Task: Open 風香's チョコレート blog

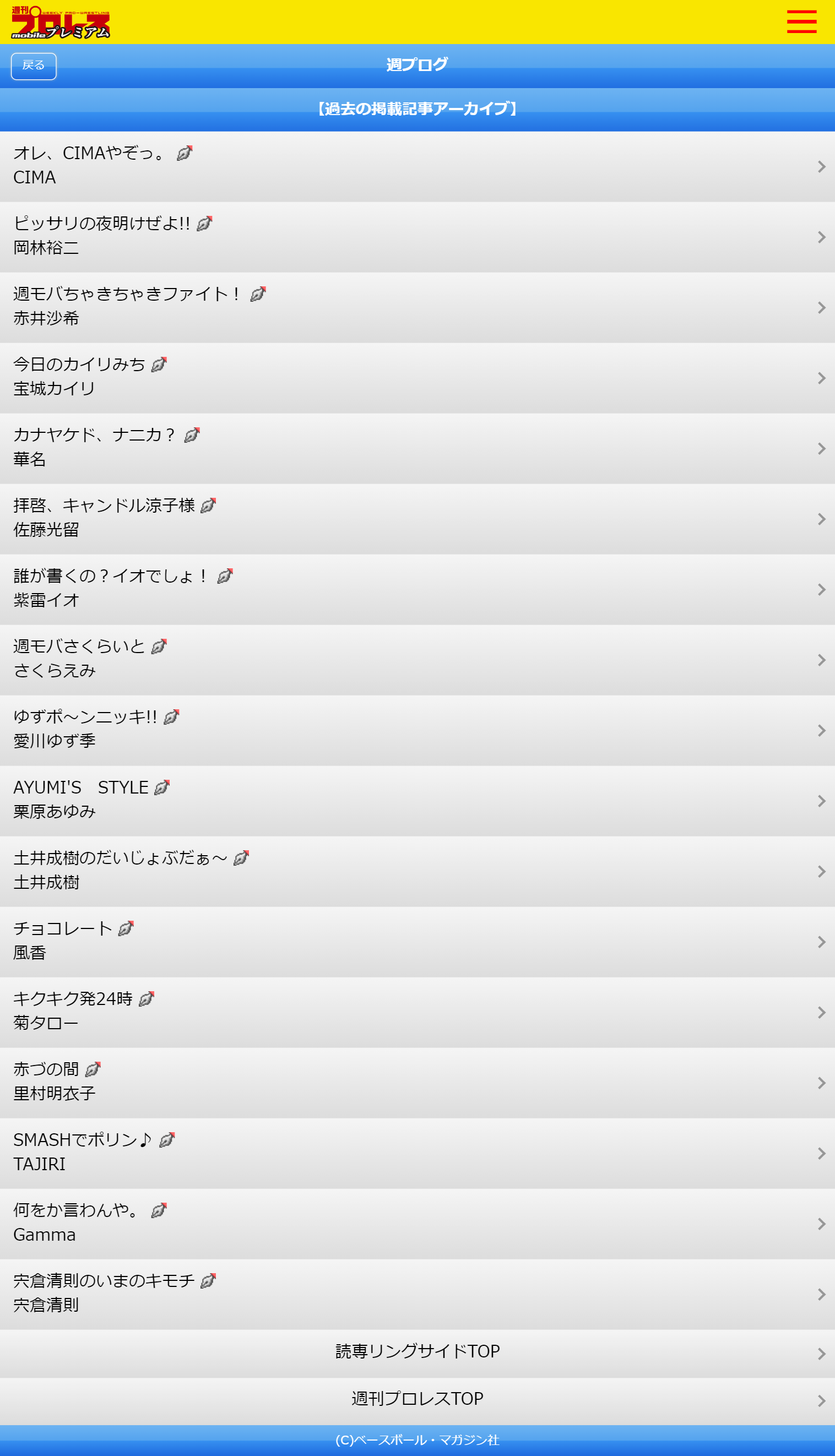Action: coord(417,942)
